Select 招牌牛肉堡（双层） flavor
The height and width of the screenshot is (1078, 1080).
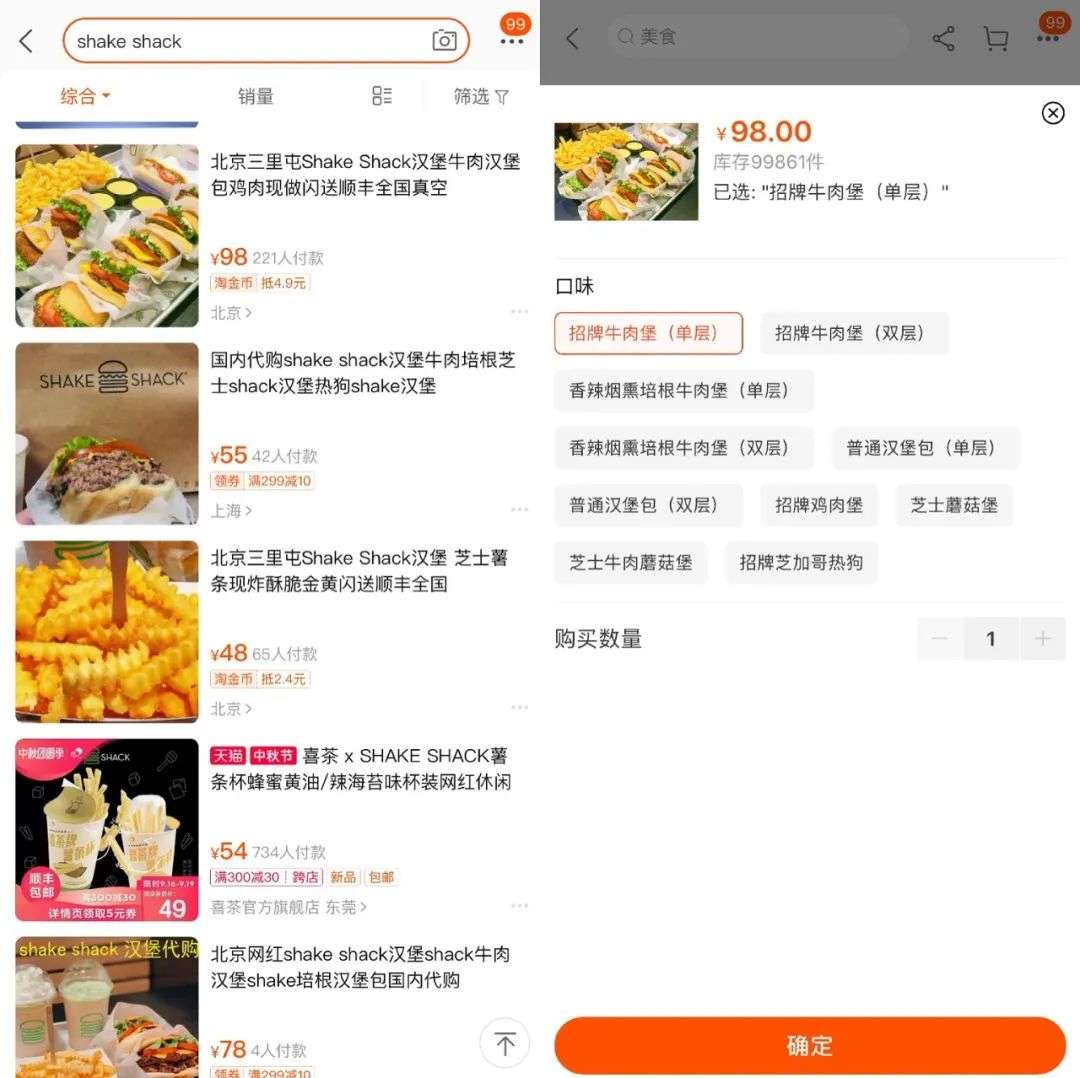(x=854, y=334)
